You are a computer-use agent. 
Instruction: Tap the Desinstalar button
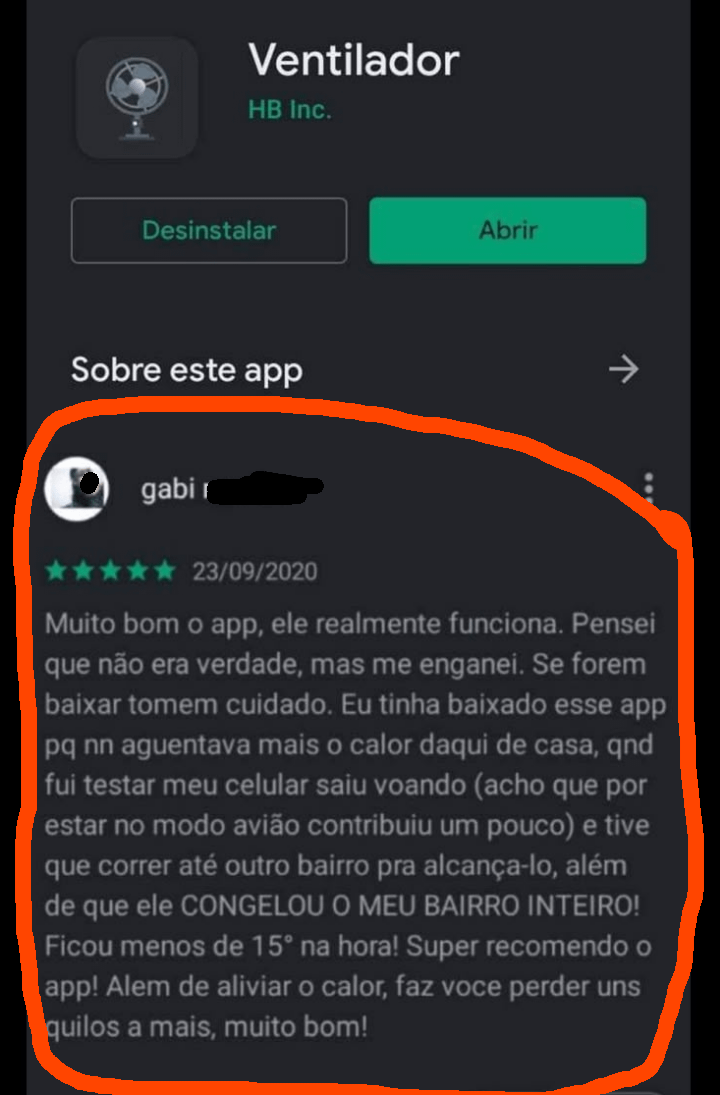pyautogui.click(x=208, y=230)
